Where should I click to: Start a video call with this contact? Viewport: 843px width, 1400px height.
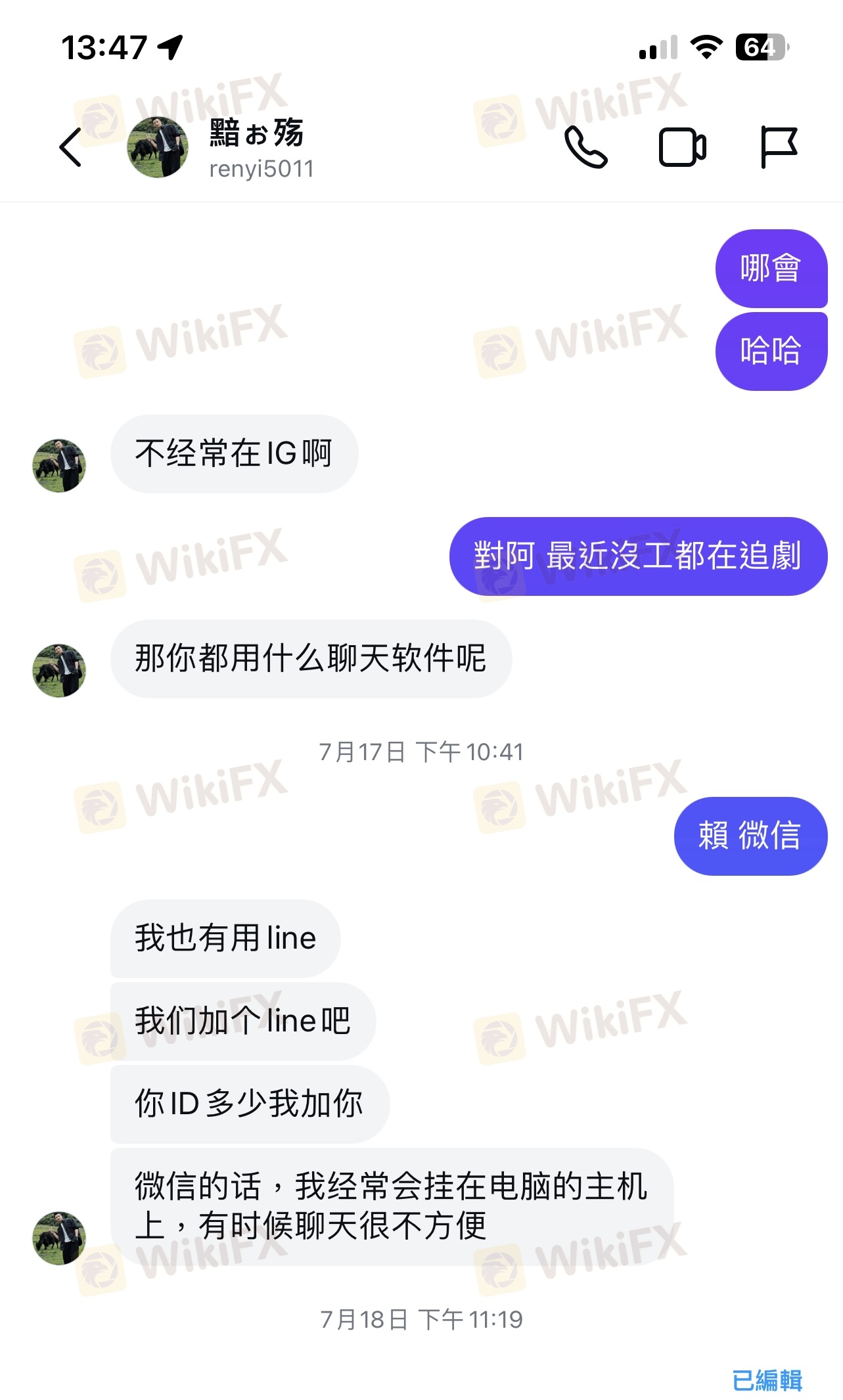point(683,147)
